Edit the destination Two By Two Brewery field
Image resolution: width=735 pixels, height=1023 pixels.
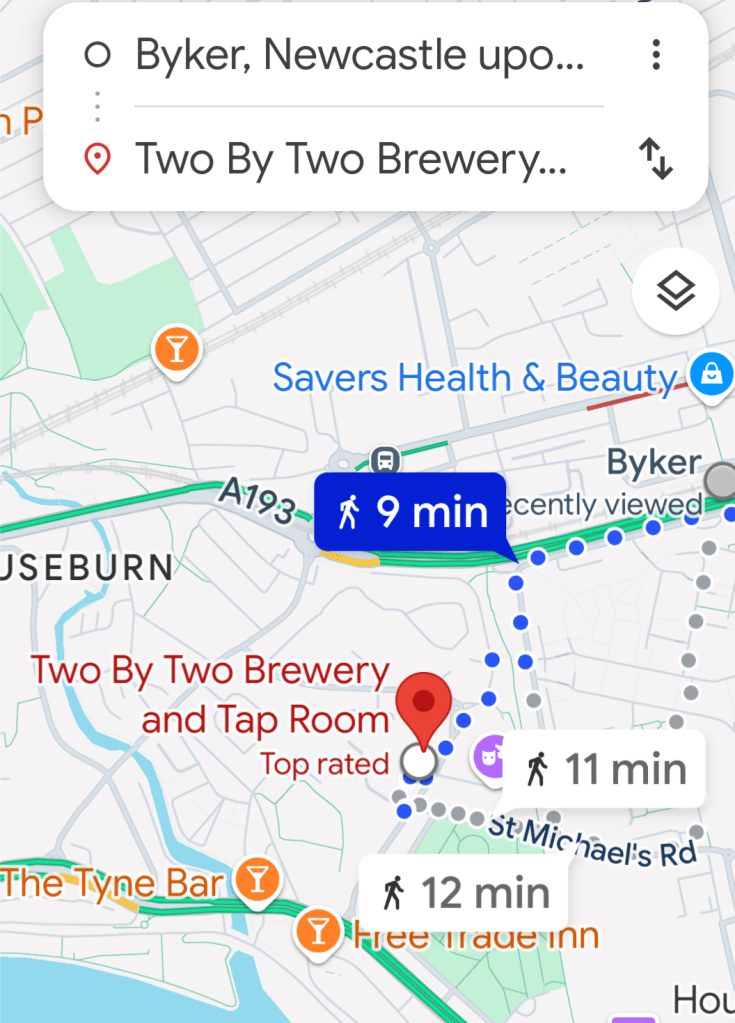tap(350, 159)
